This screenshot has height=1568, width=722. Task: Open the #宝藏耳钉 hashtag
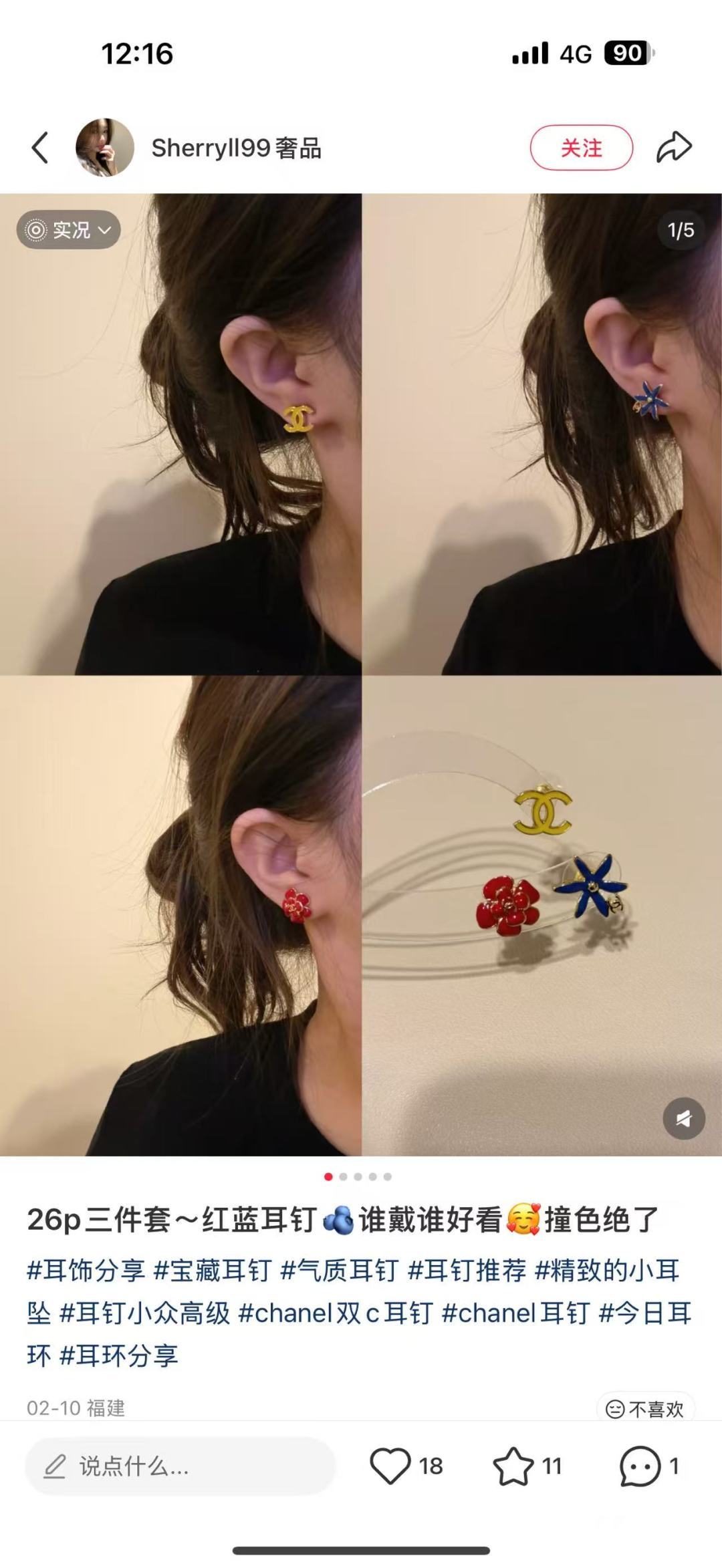pos(213,1270)
